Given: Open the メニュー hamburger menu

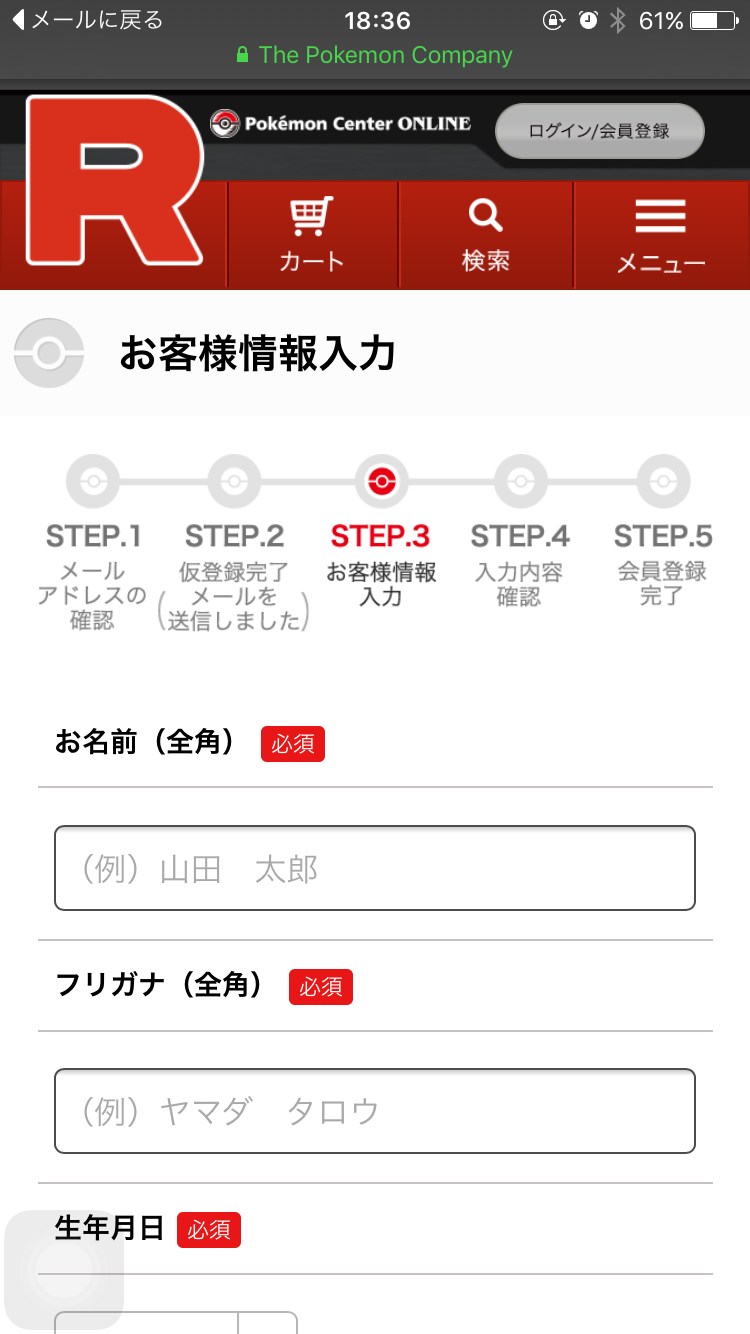Looking at the screenshot, I should click(x=661, y=236).
